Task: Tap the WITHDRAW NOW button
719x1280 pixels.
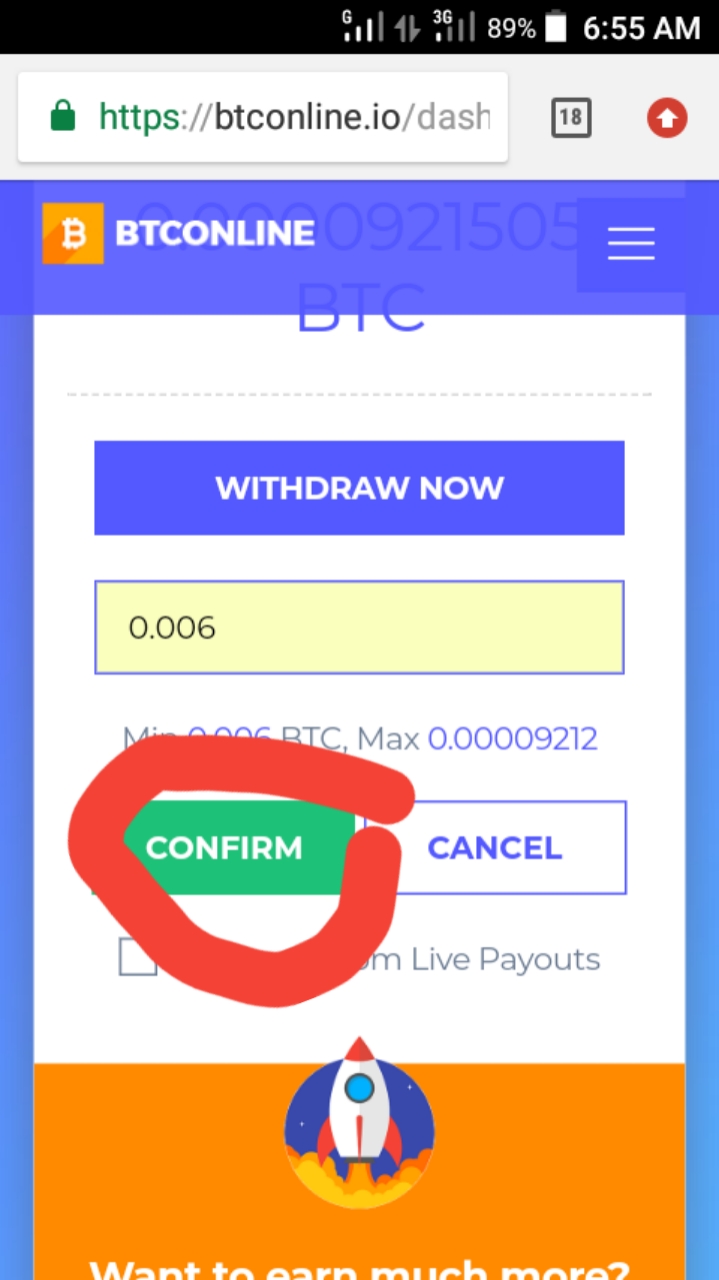Action: coord(359,488)
